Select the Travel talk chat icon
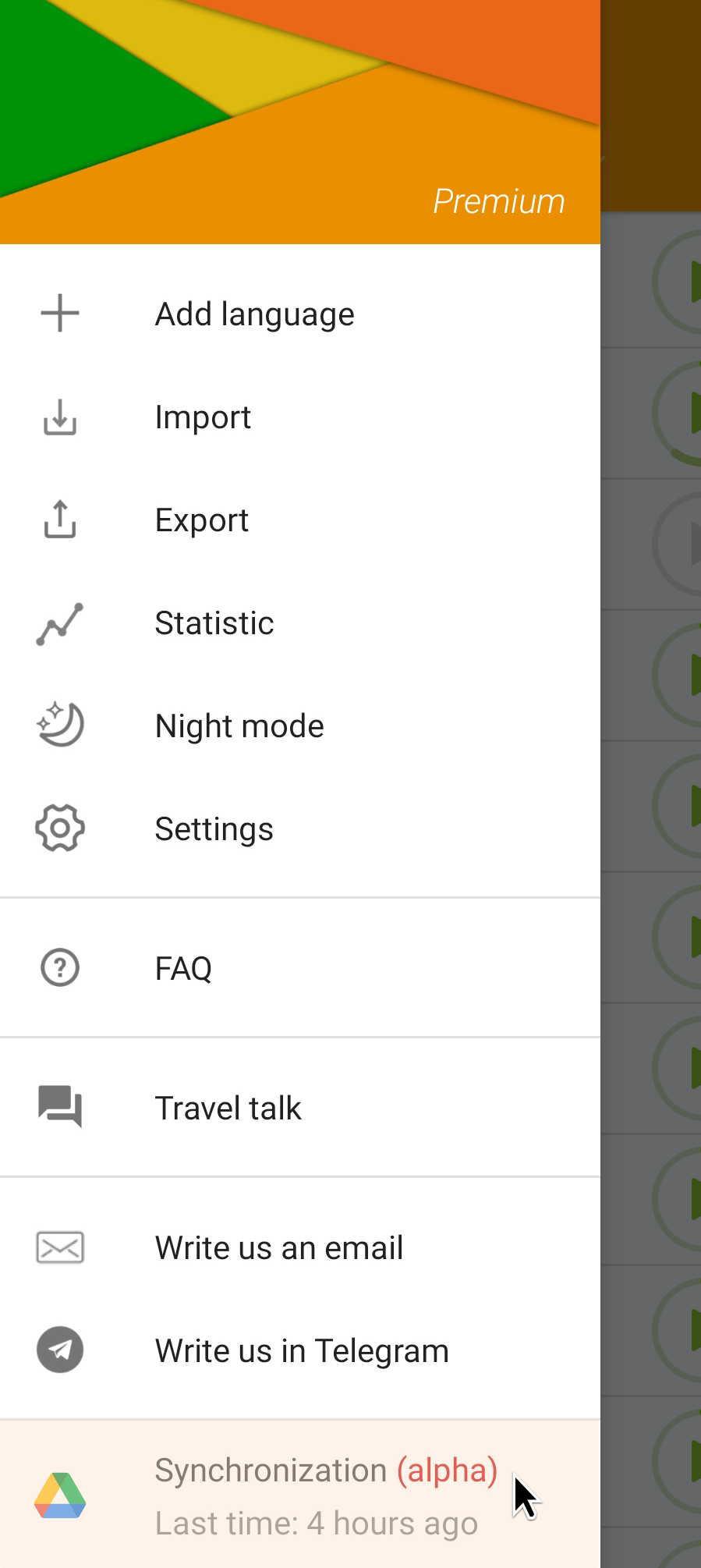This screenshot has height=1568, width=701. [x=59, y=1107]
